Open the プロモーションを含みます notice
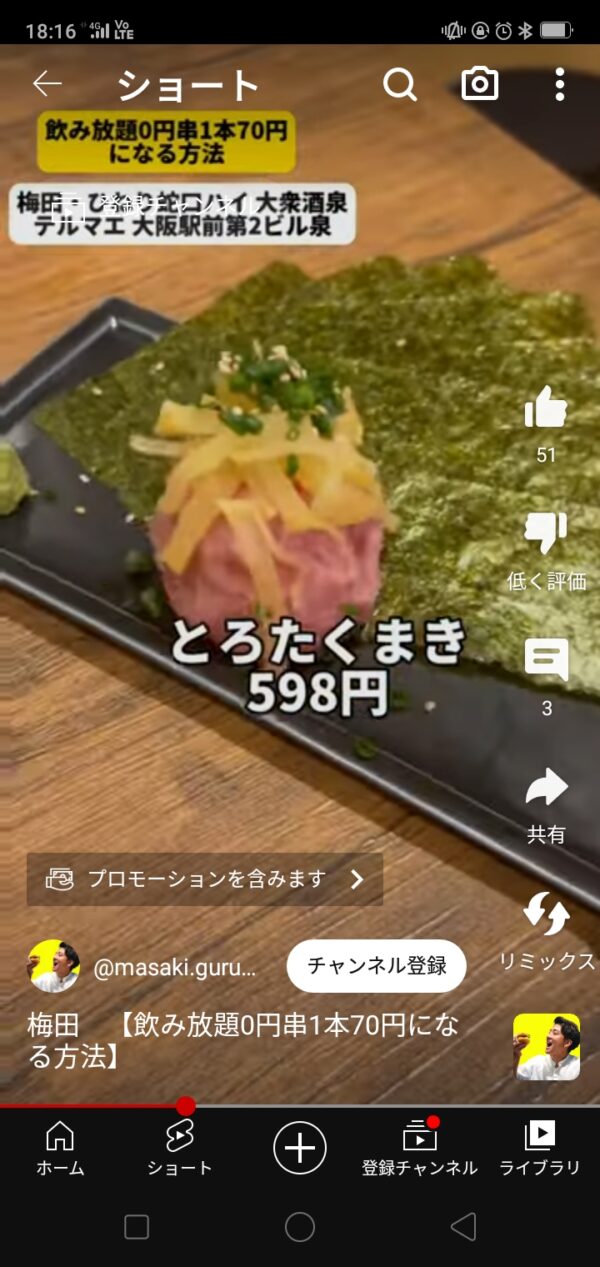The height and width of the screenshot is (1267, 600). pyautogui.click(x=205, y=880)
